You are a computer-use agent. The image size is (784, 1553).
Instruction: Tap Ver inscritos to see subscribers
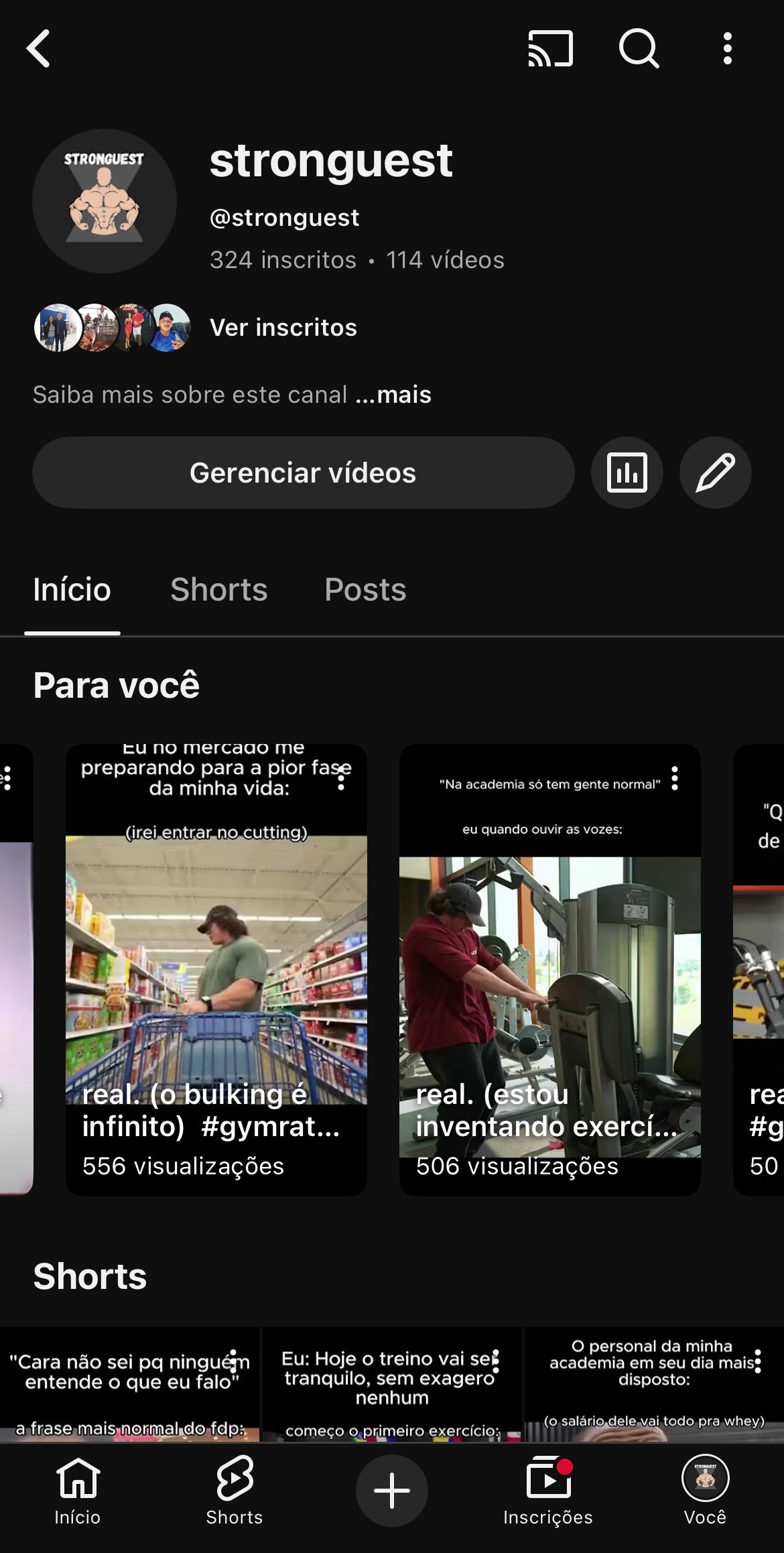283,328
